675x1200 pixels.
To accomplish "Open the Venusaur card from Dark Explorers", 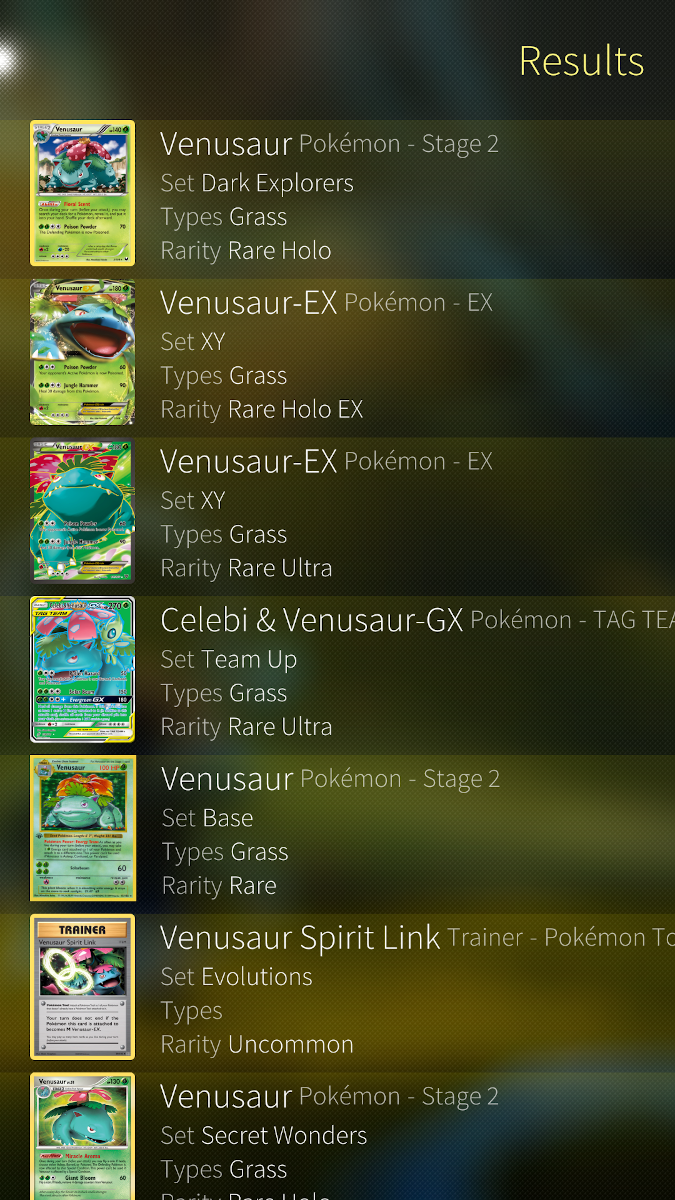I will [337, 197].
